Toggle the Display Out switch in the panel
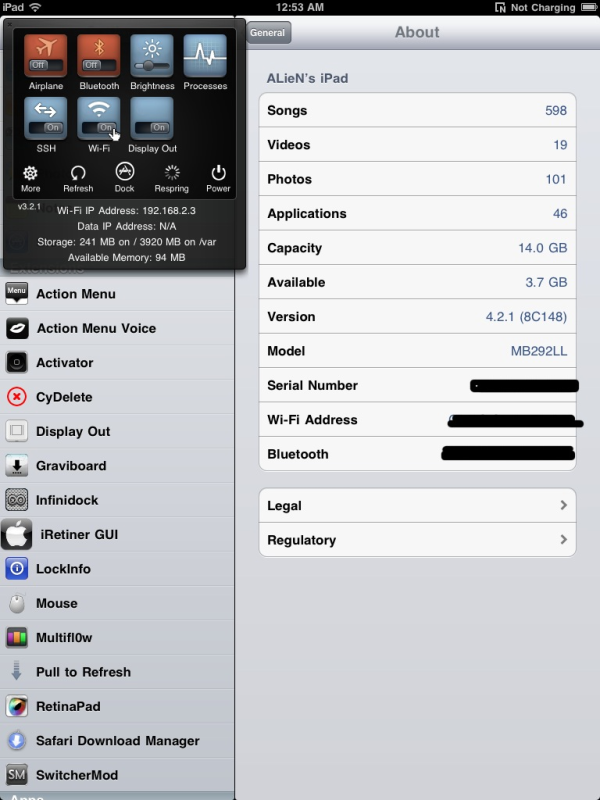This screenshot has height=800, width=600. pyautogui.click(x=152, y=118)
